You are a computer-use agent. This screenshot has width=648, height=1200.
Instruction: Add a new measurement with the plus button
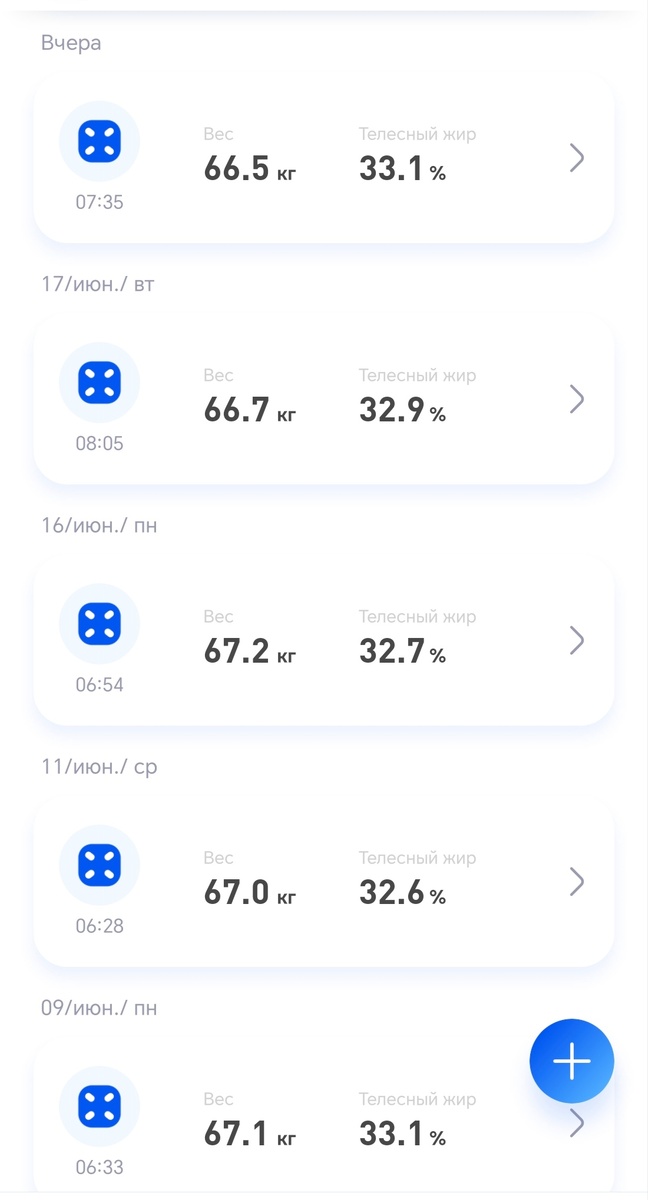click(572, 1061)
